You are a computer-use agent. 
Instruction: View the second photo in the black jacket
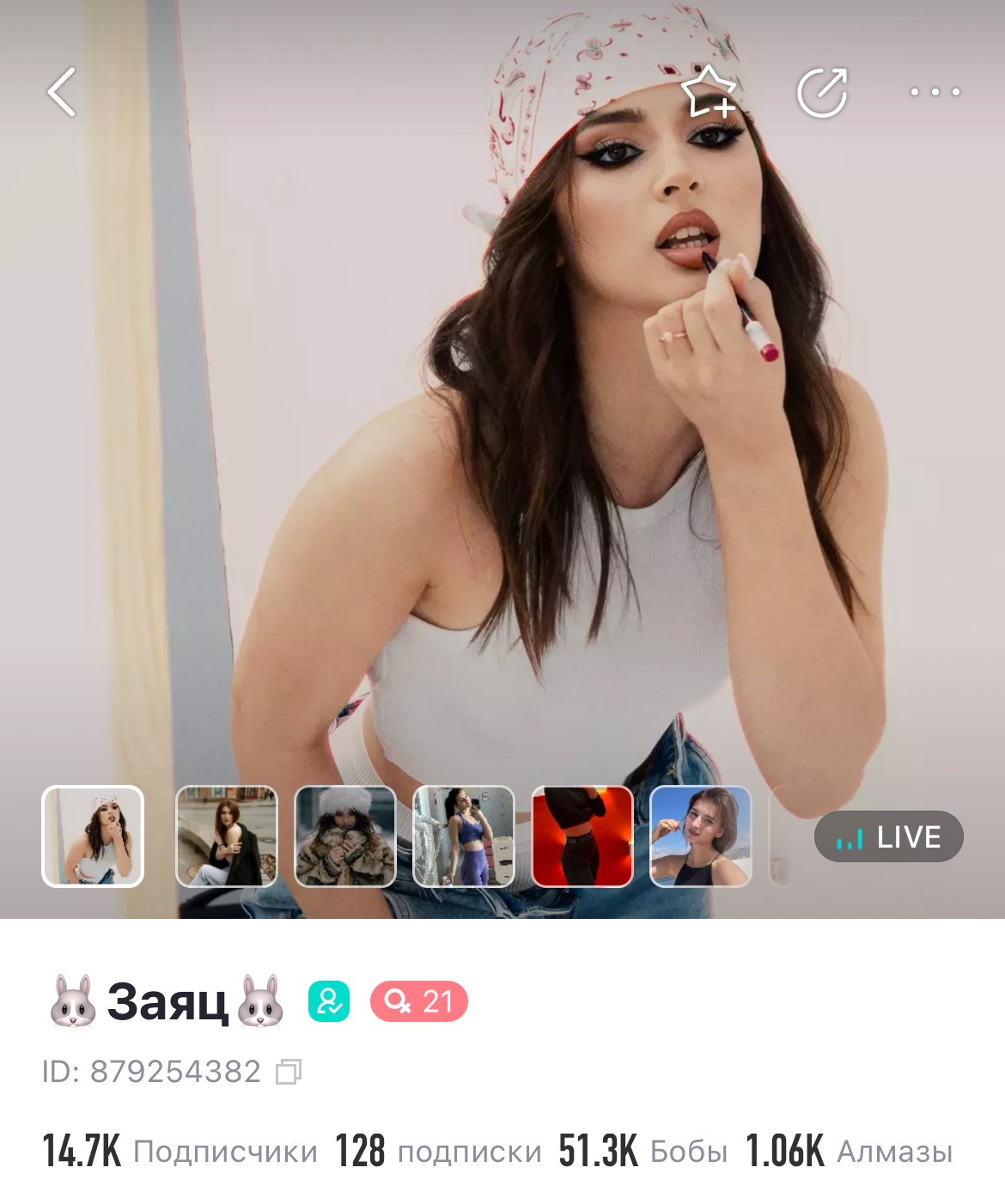pos(227,836)
